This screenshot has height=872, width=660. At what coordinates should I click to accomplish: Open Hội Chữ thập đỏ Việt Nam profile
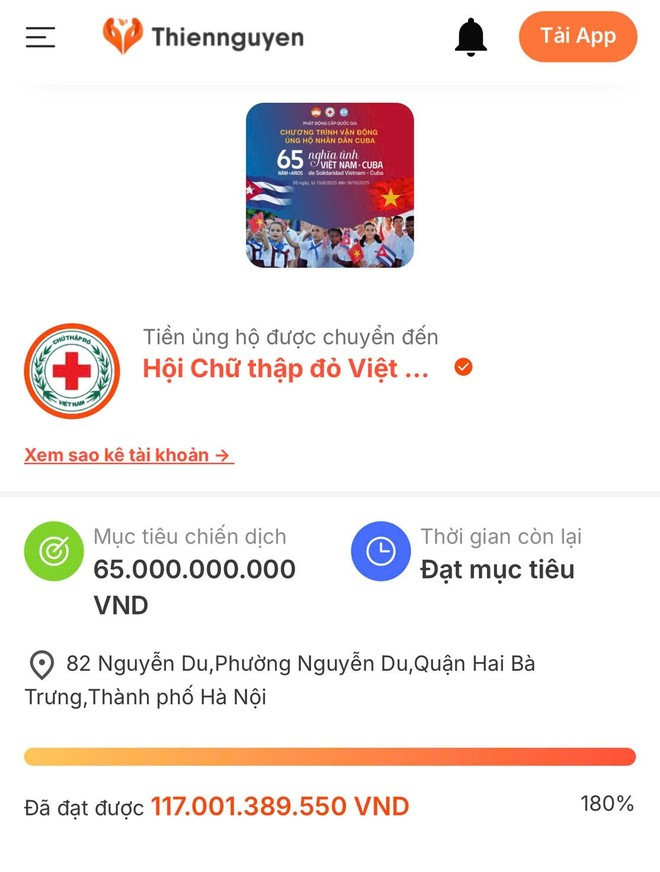pyautogui.click(x=286, y=368)
